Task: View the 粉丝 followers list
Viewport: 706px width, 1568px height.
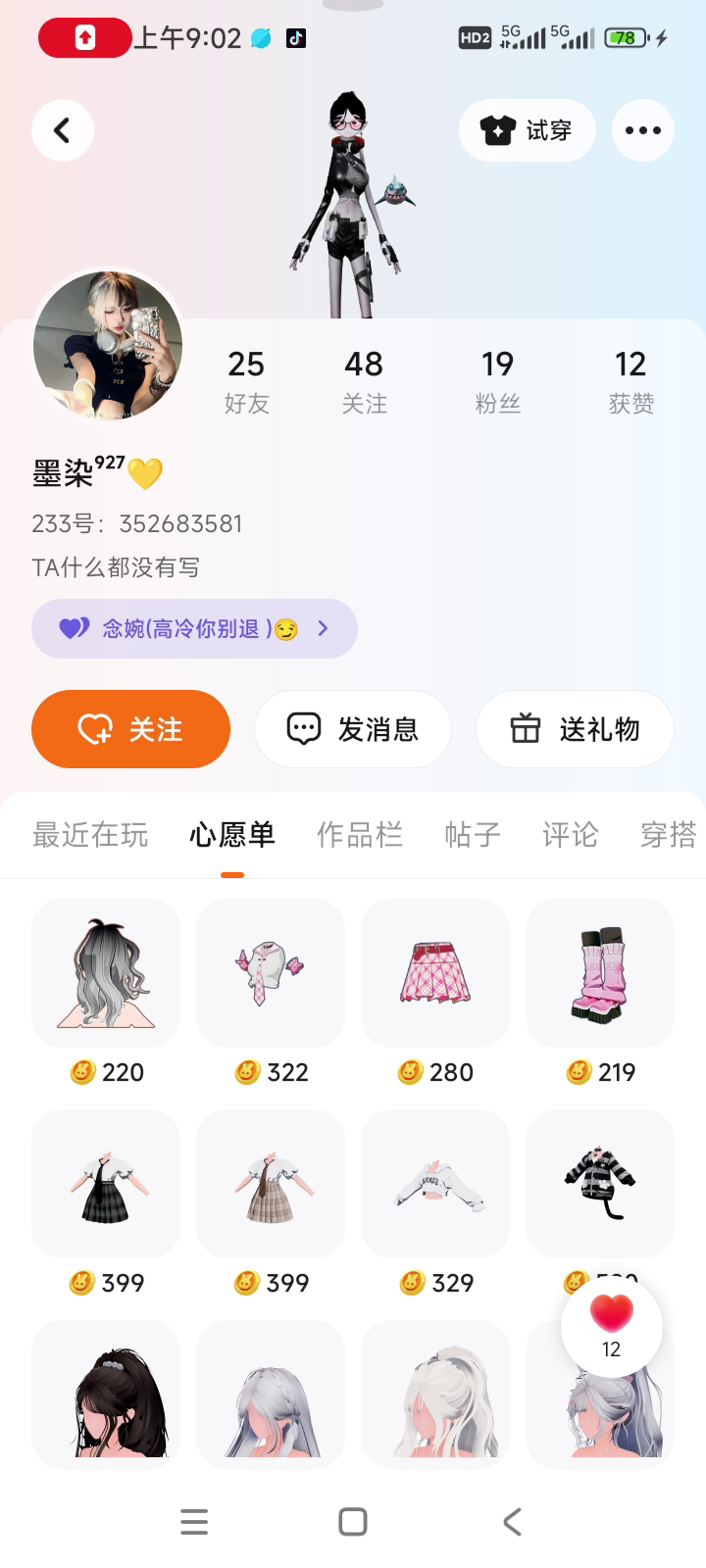Action: click(x=497, y=380)
